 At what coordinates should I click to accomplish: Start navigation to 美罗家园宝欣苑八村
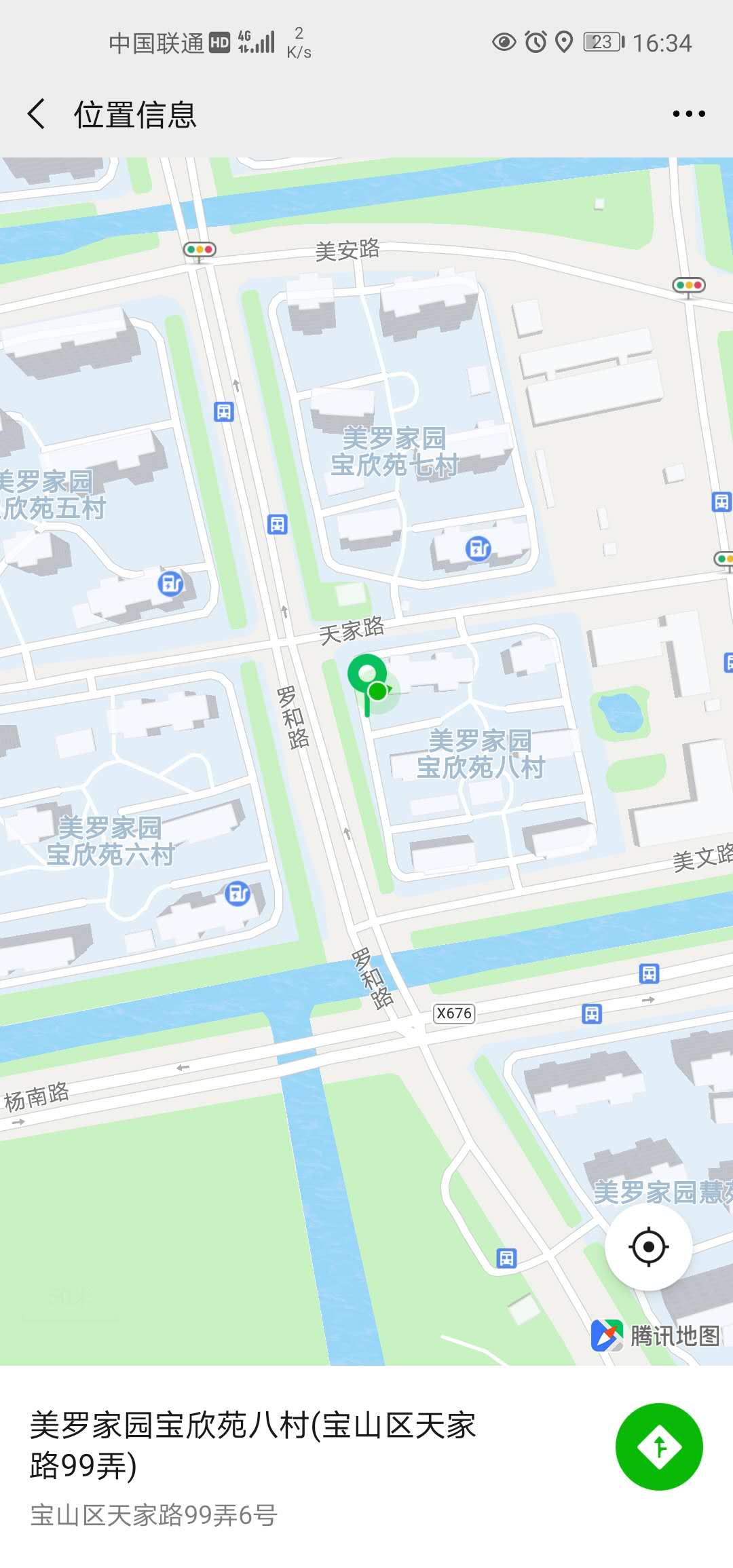(658, 1446)
